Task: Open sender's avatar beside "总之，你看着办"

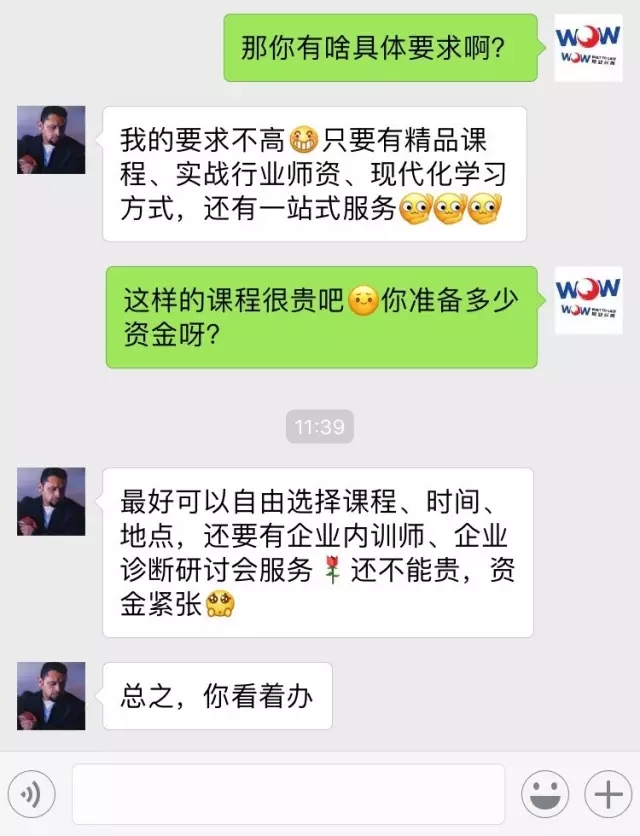Action: point(51,696)
